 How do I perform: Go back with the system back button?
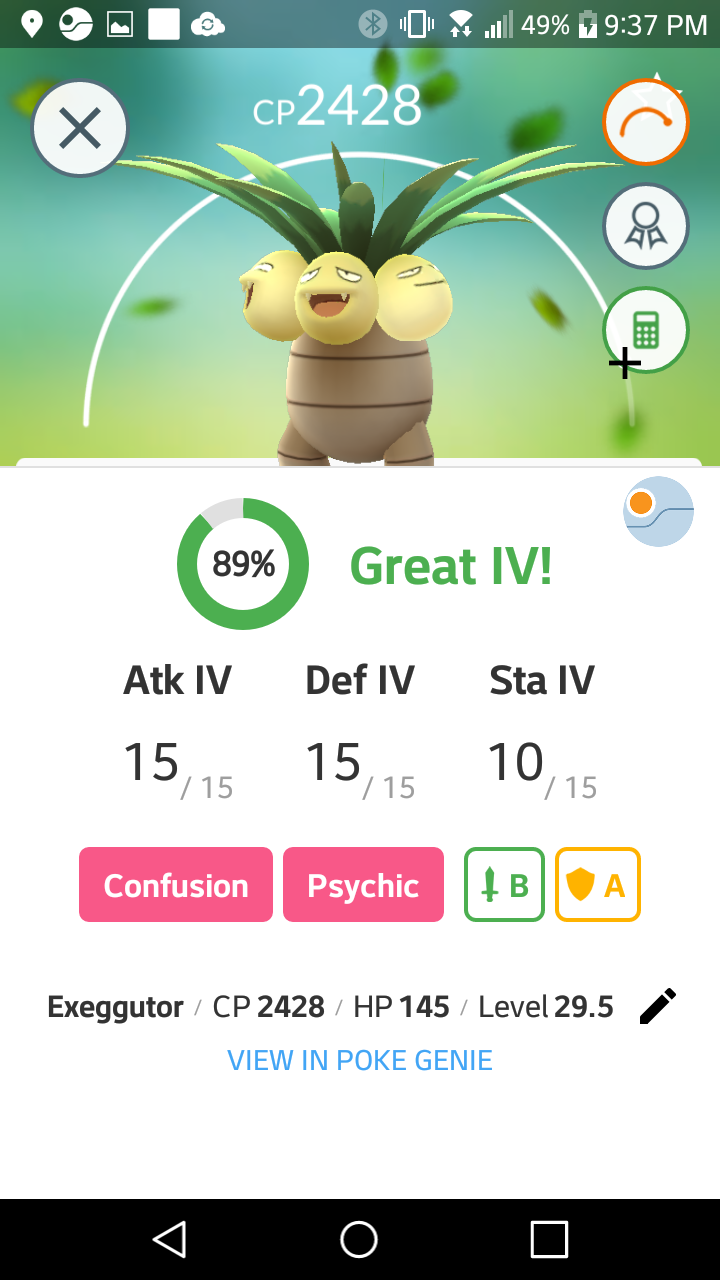(x=170, y=1240)
